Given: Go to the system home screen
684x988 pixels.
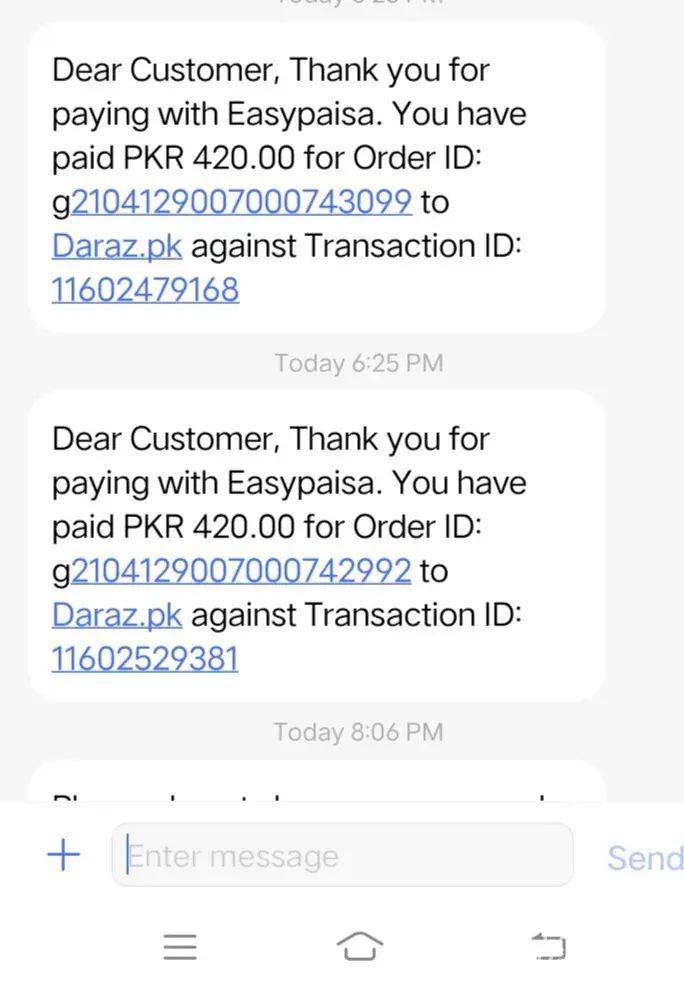Looking at the screenshot, I should point(360,946).
